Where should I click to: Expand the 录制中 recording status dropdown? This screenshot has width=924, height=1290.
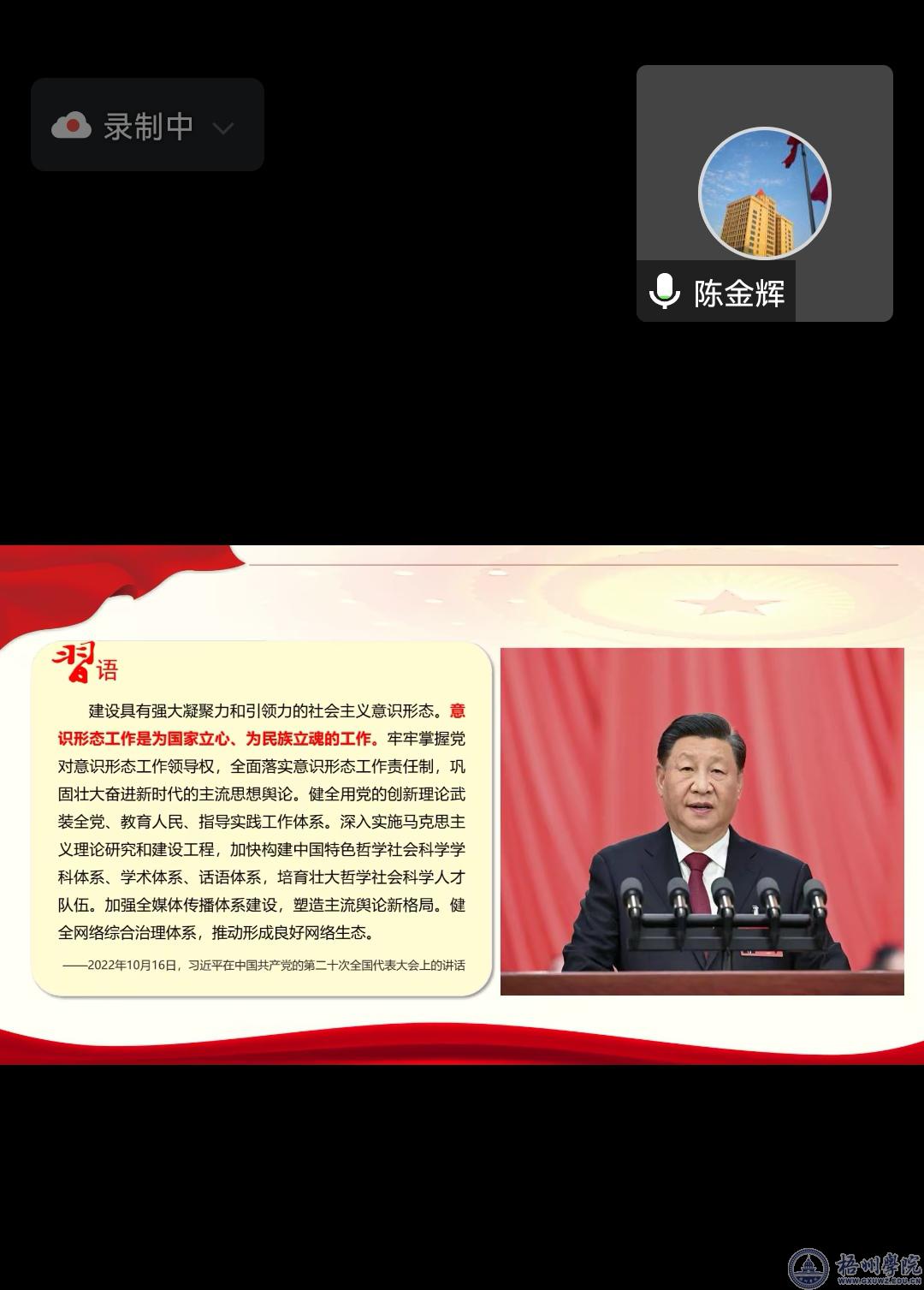(x=222, y=128)
